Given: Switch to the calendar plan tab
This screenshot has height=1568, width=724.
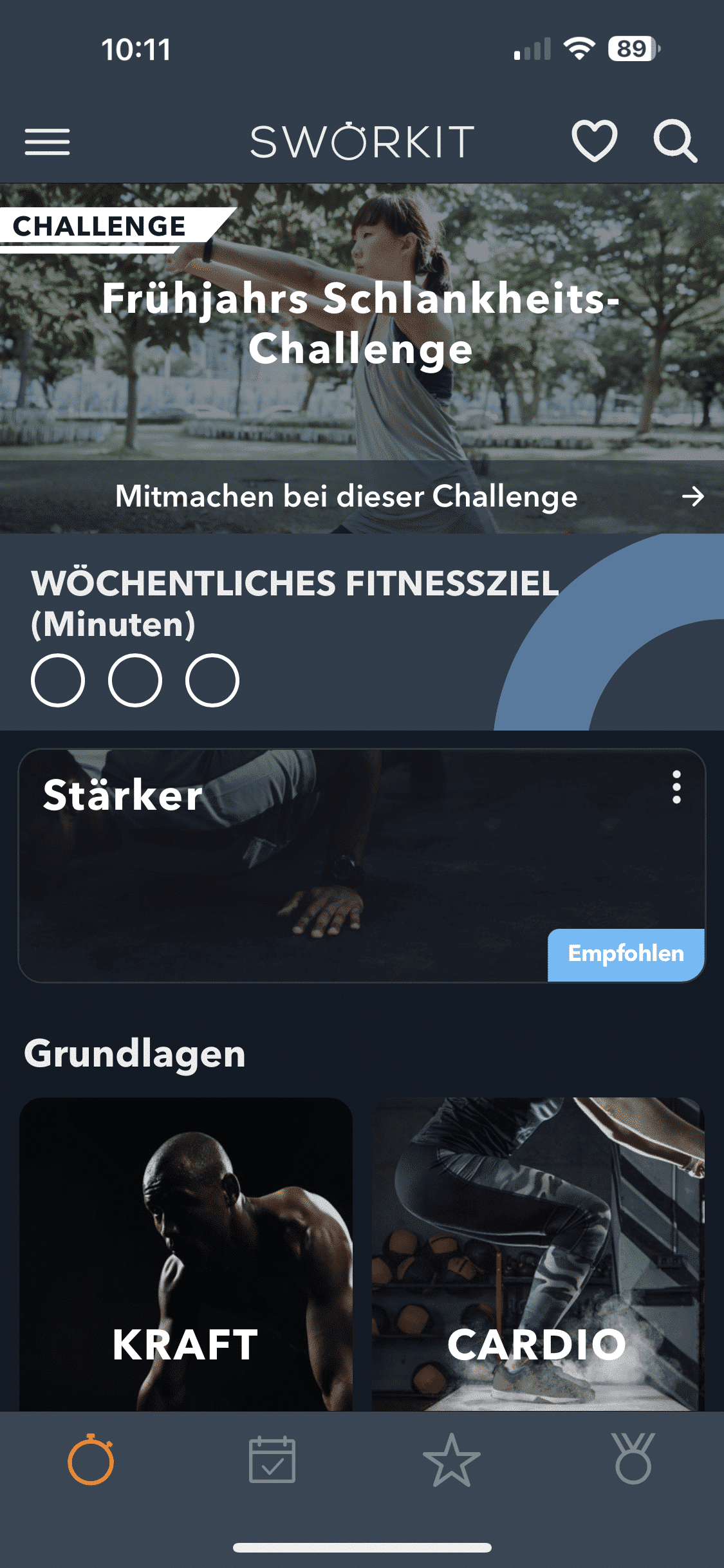Looking at the screenshot, I should tap(272, 1460).
